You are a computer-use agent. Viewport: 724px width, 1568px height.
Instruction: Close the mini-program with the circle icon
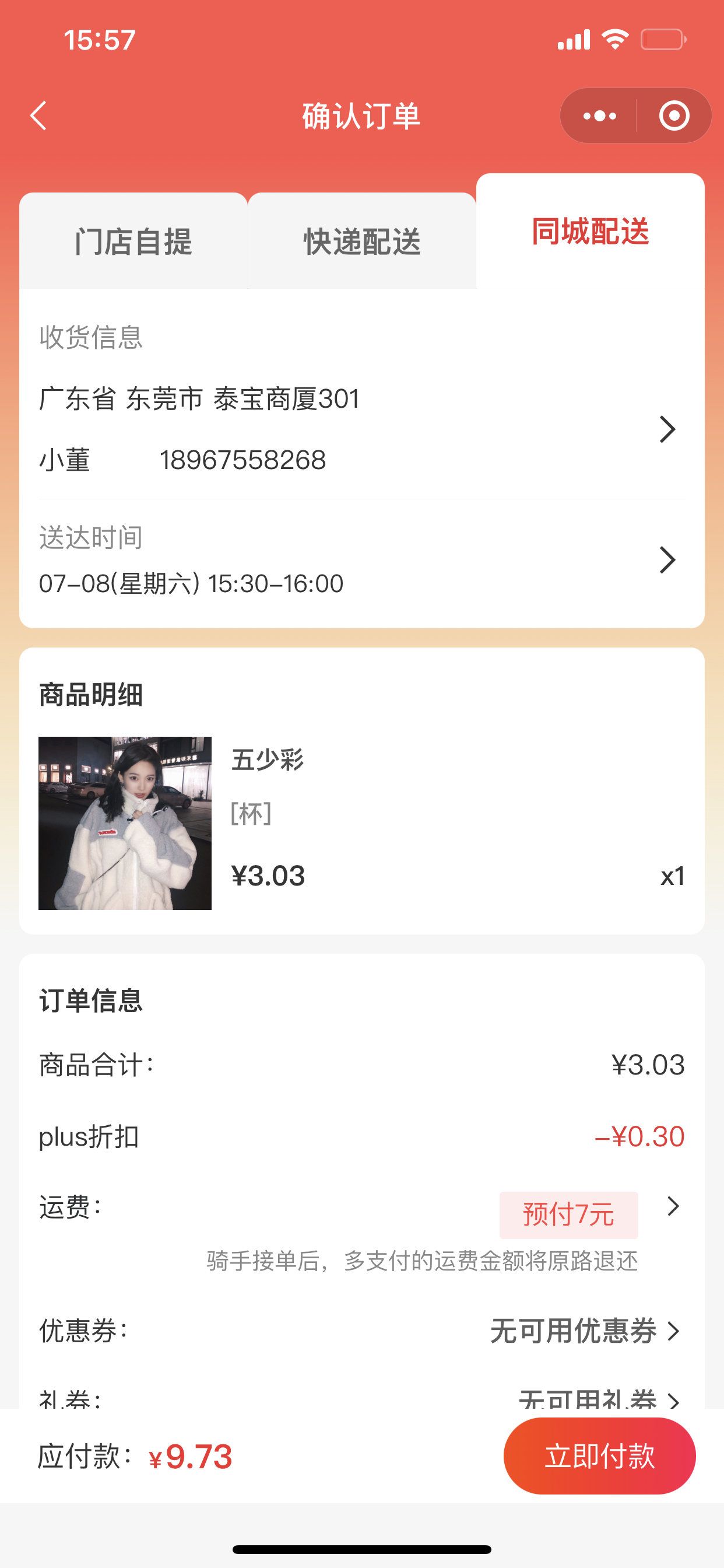pos(674,116)
